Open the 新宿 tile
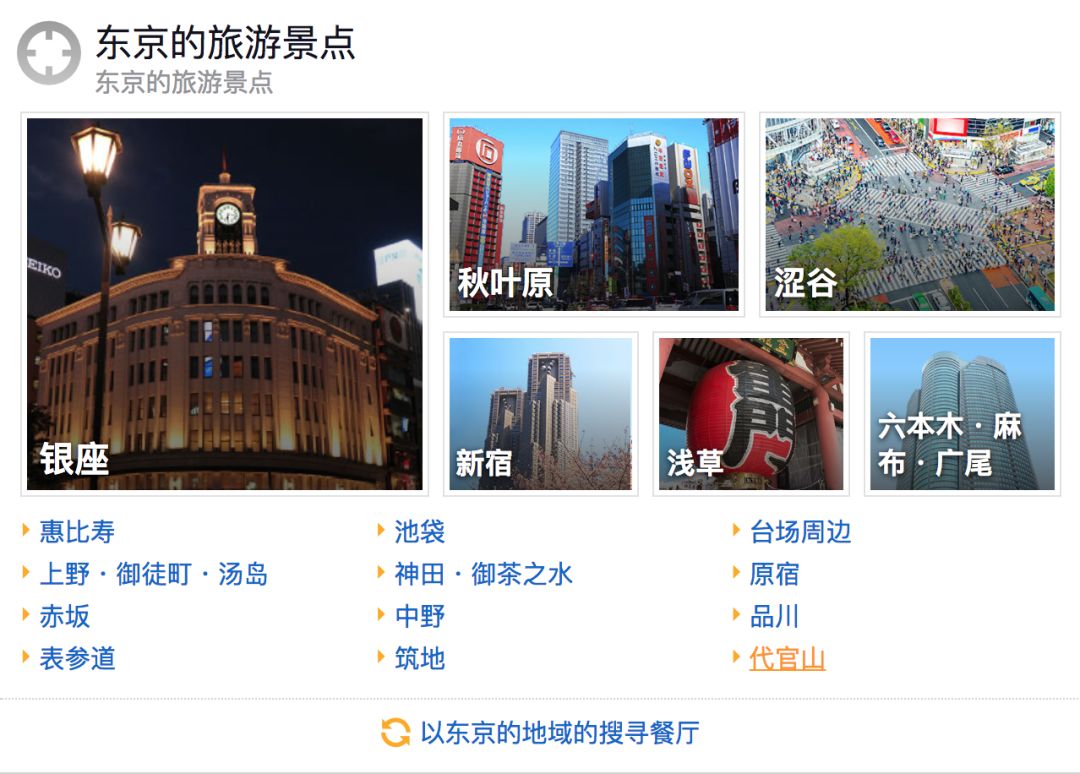Image resolution: width=1080 pixels, height=774 pixels. [541, 414]
